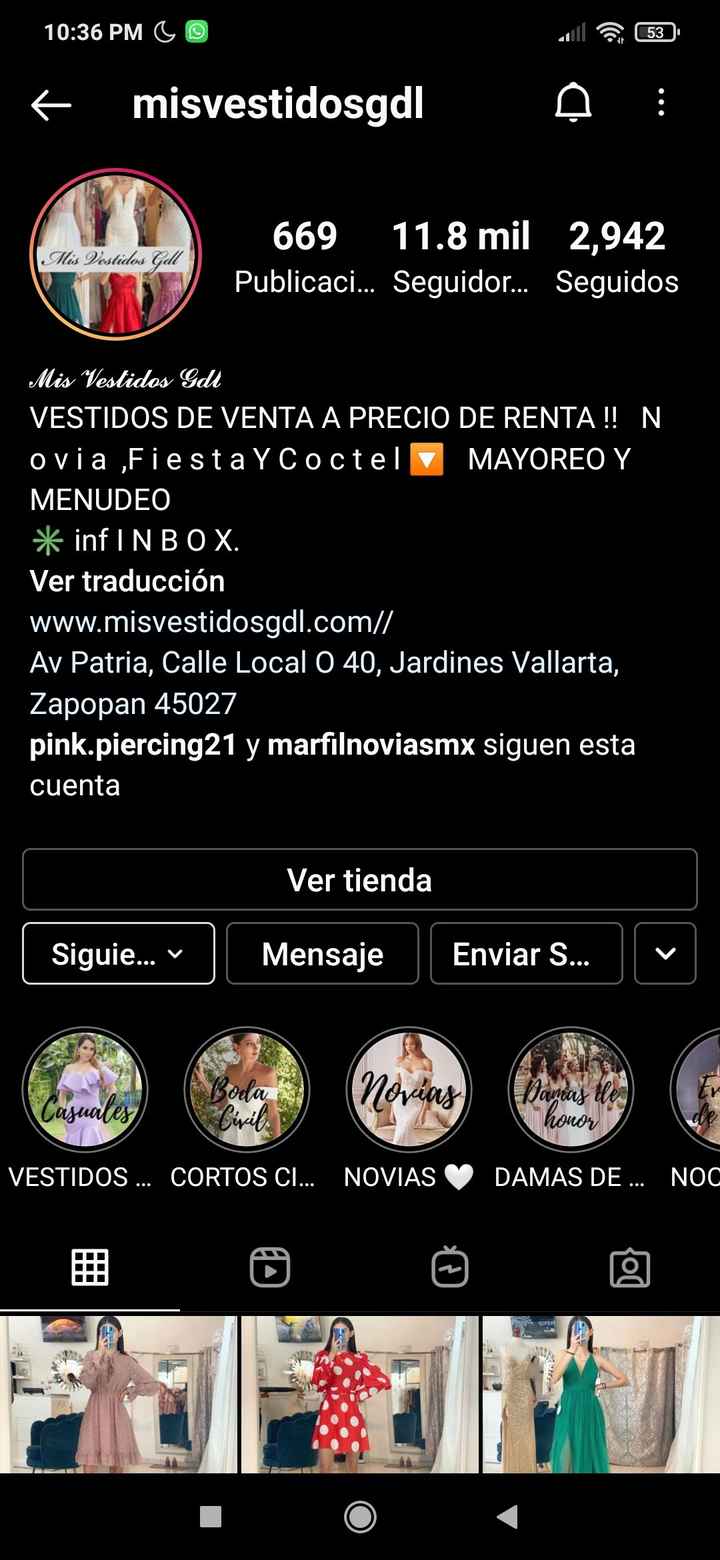720x1560 pixels.
Task: Open WhatsApp from the status bar icon
Action: coord(196,31)
